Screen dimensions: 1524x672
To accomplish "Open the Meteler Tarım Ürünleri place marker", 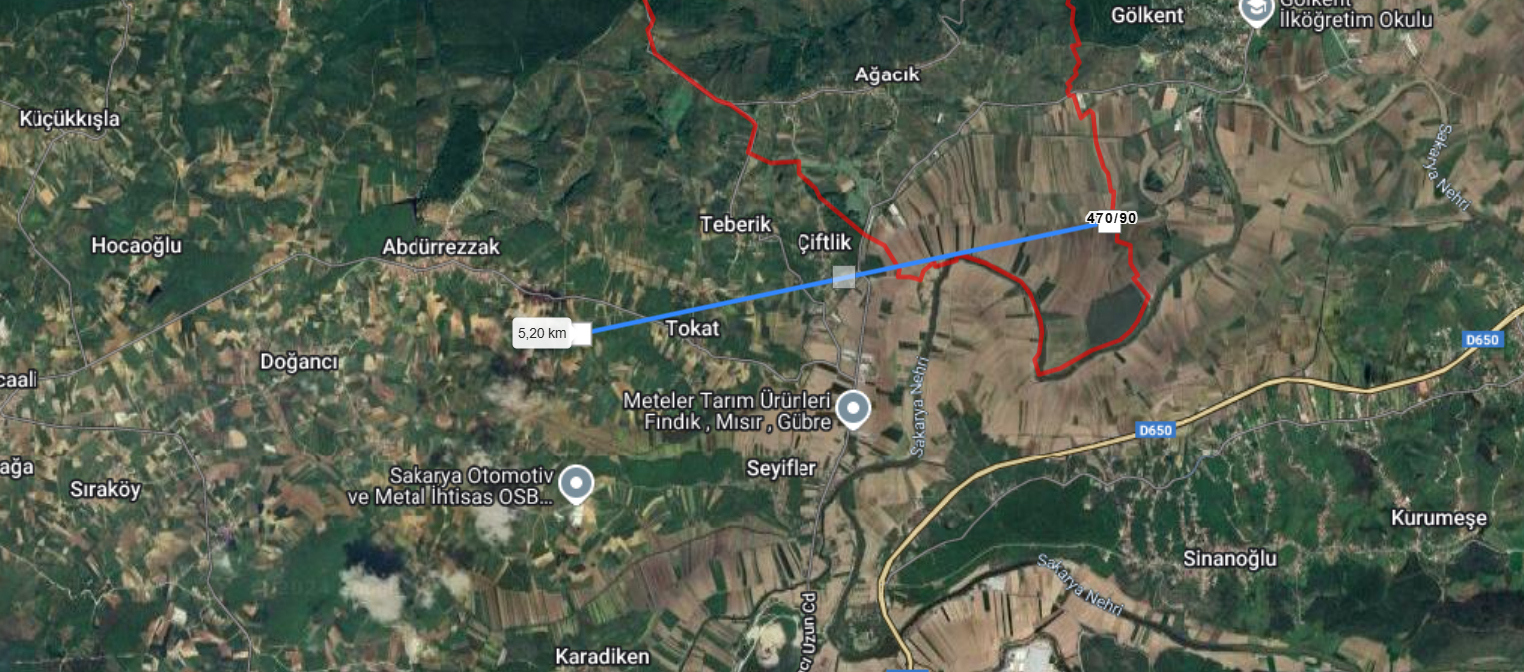I will click(852, 408).
